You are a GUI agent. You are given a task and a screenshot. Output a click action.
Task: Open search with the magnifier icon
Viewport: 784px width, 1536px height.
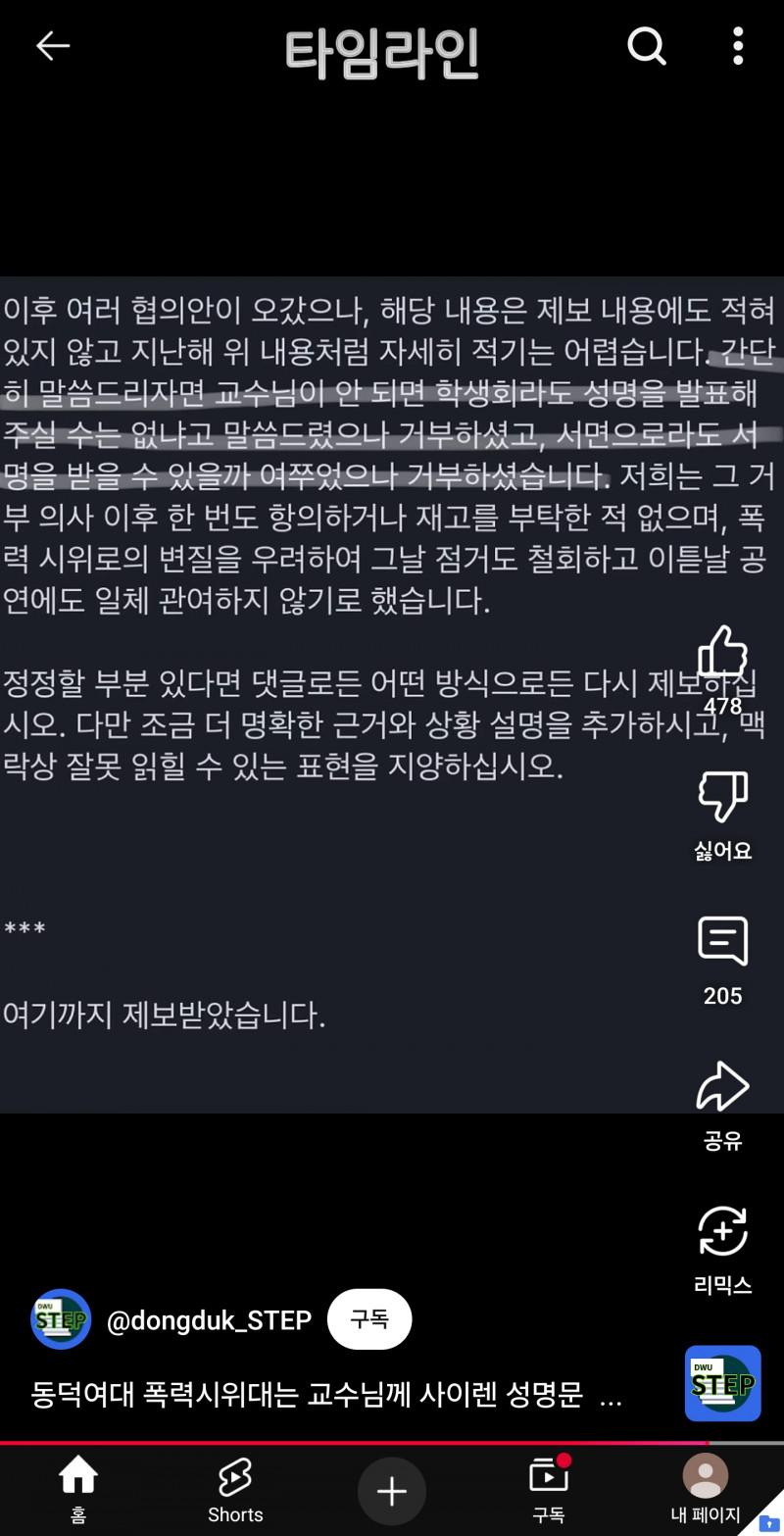(647, 46)
